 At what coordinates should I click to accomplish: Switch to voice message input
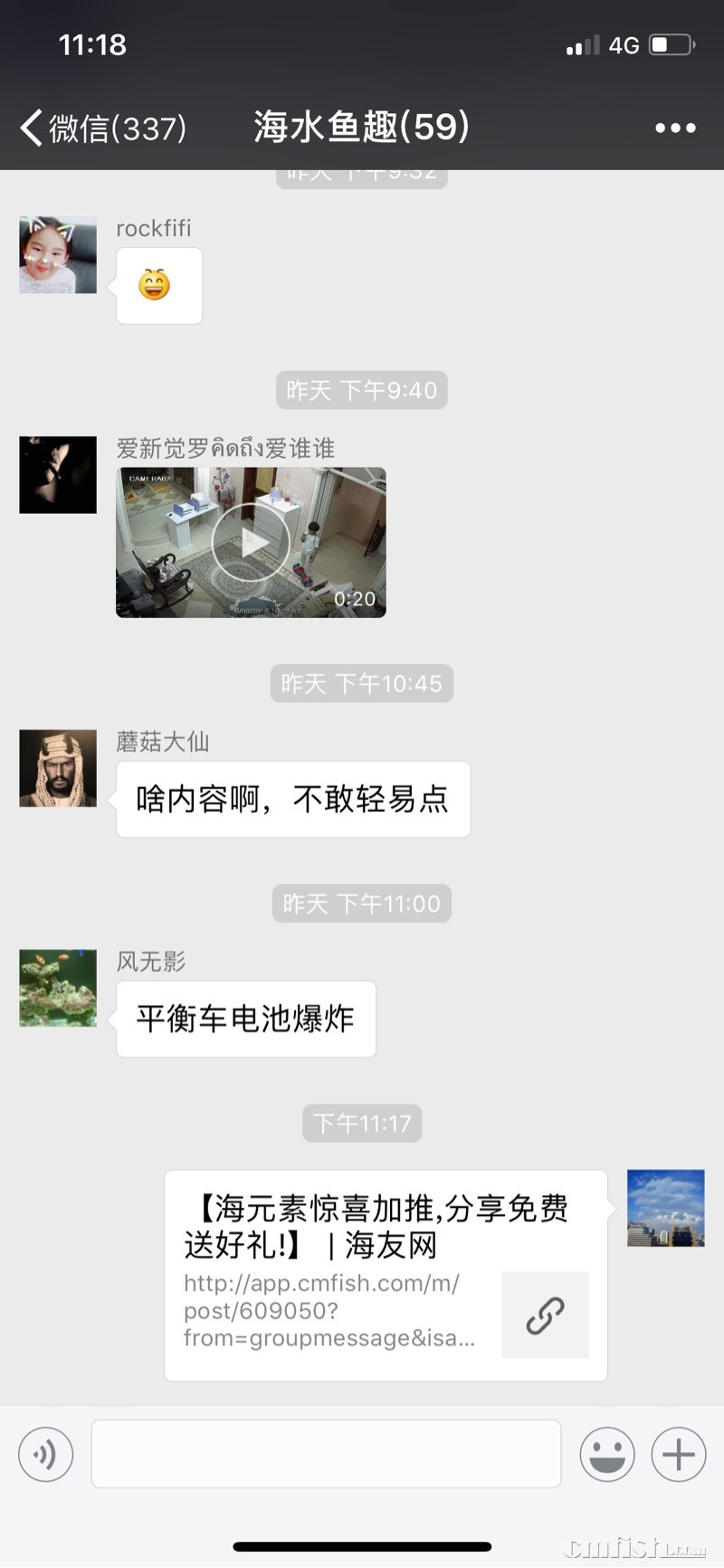45,1454
